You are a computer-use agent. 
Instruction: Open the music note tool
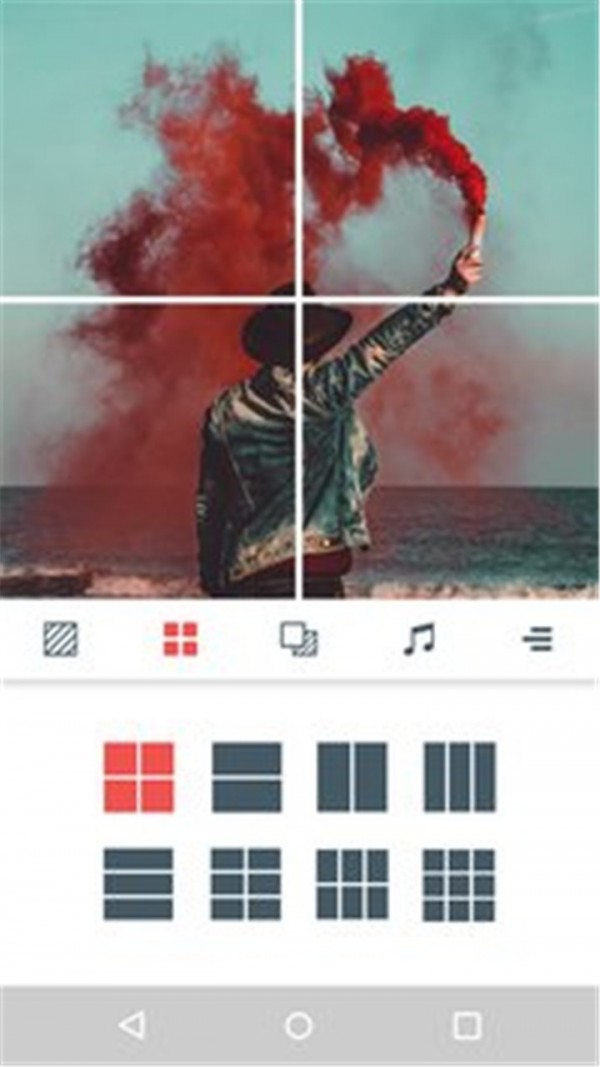(x=419, y=638)
